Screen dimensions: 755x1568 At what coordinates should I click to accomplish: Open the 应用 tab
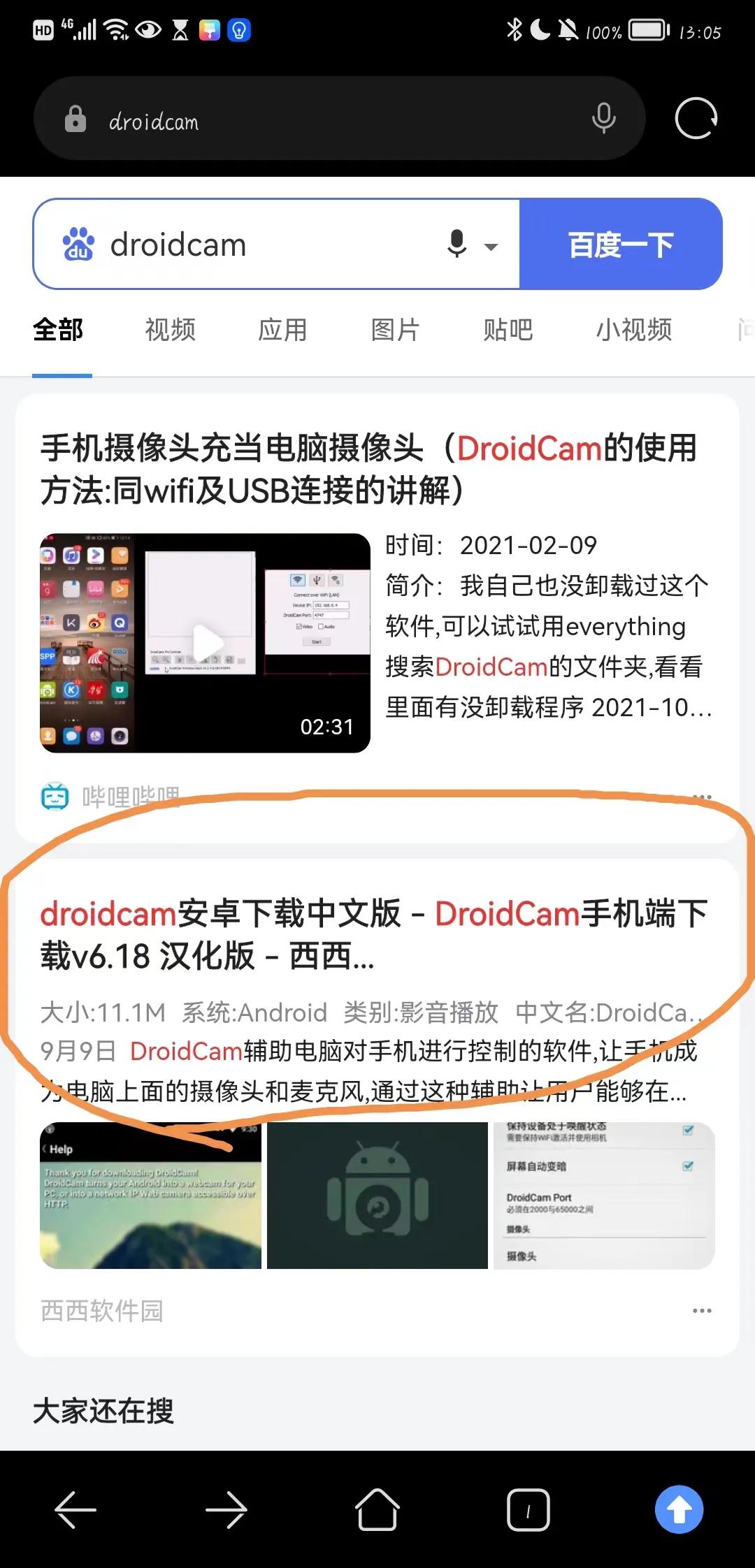pyautogui.click(x=283, y=330)
